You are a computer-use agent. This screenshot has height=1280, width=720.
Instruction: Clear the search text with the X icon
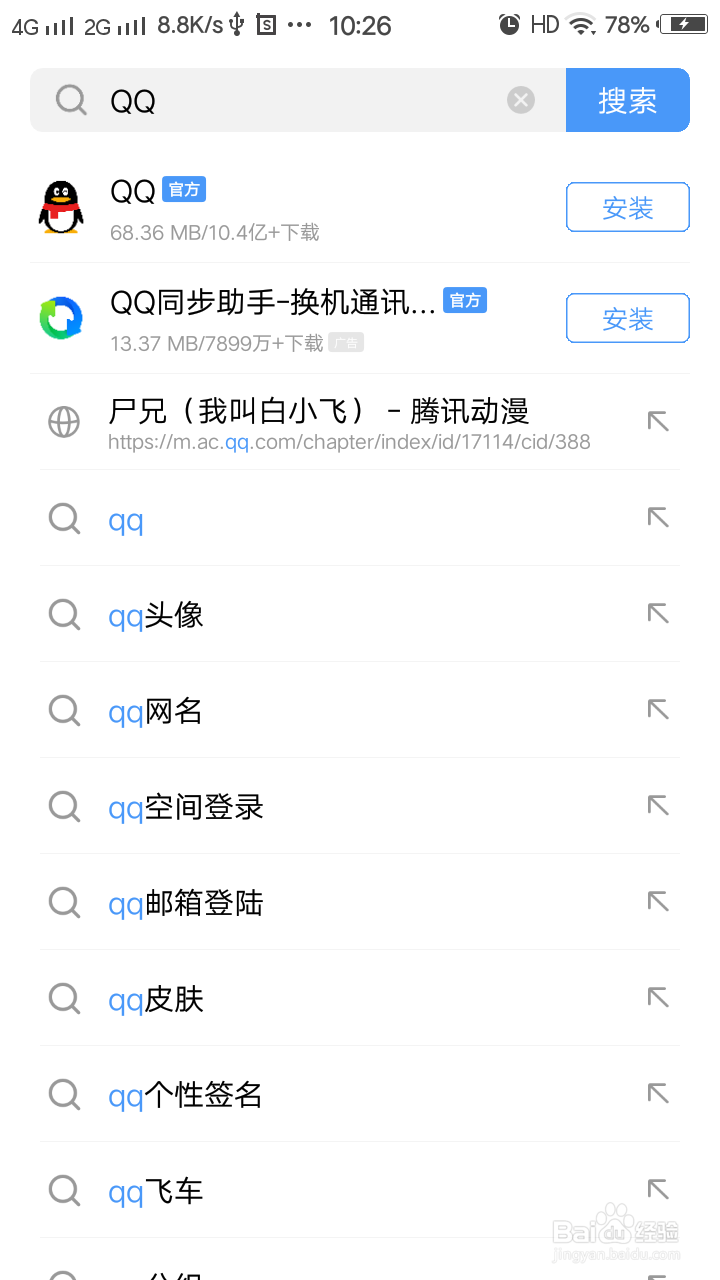[x=521, y=100]
